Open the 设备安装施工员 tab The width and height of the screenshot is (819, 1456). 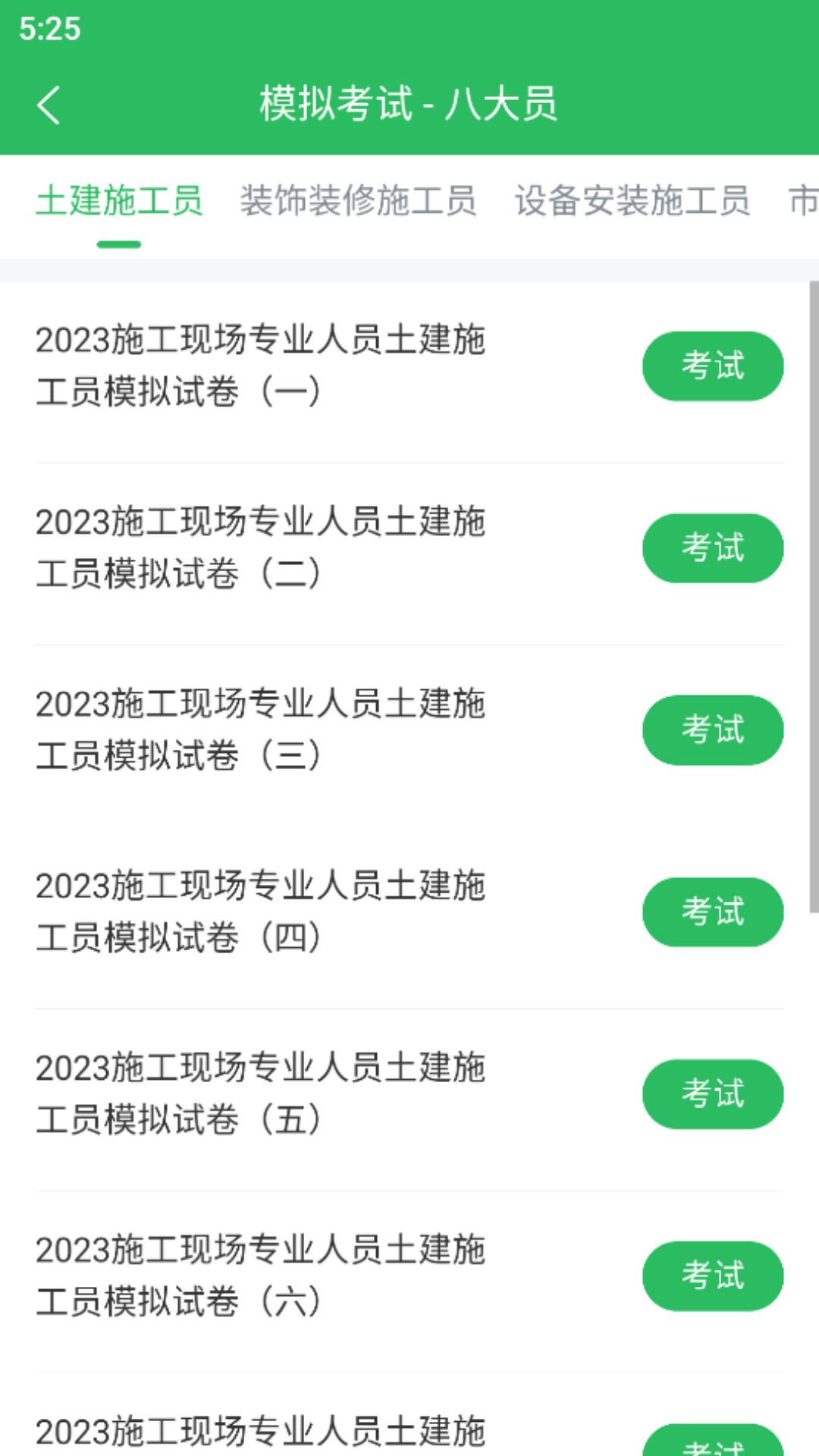click(x=632, y=201)
